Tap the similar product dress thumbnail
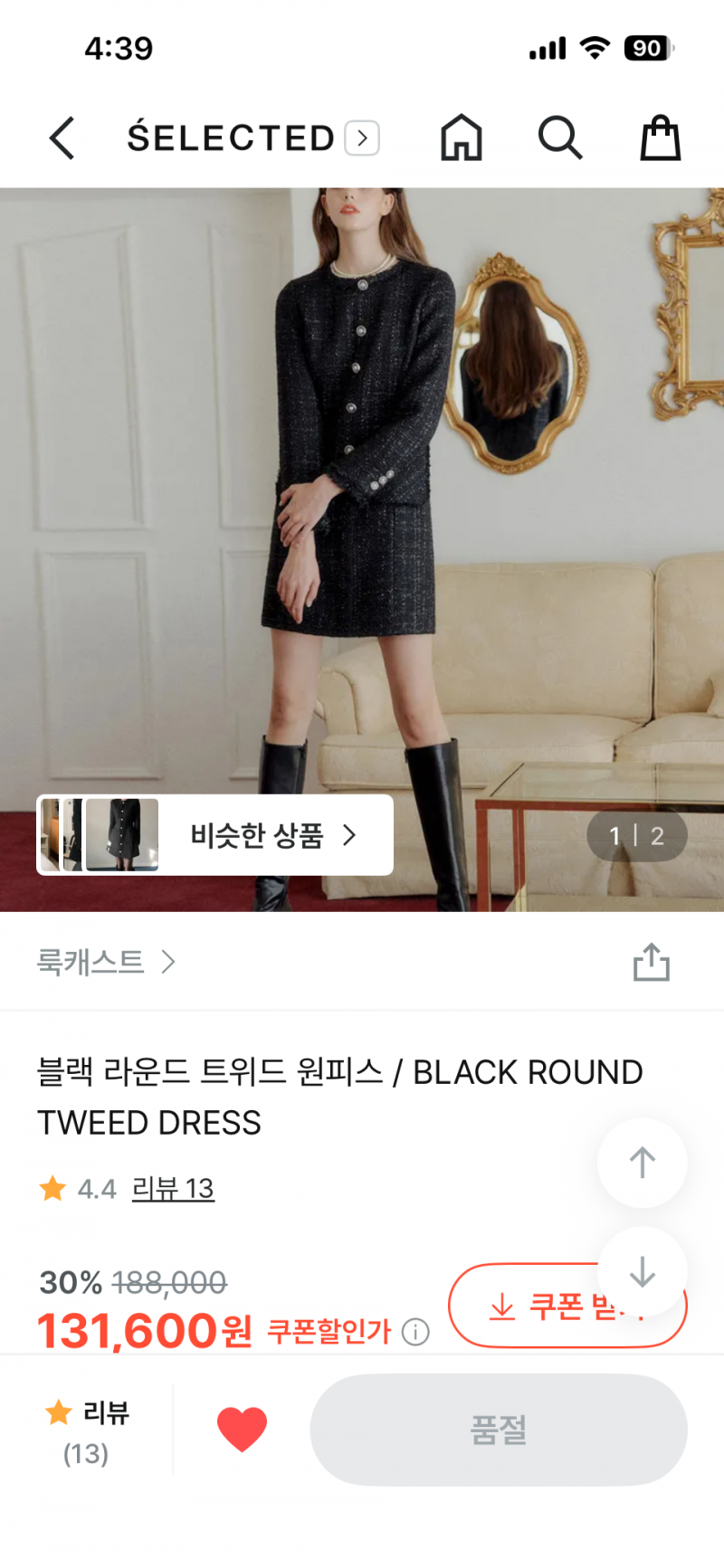The height and width of the screenshot is (1568, 724). (122, 835)
